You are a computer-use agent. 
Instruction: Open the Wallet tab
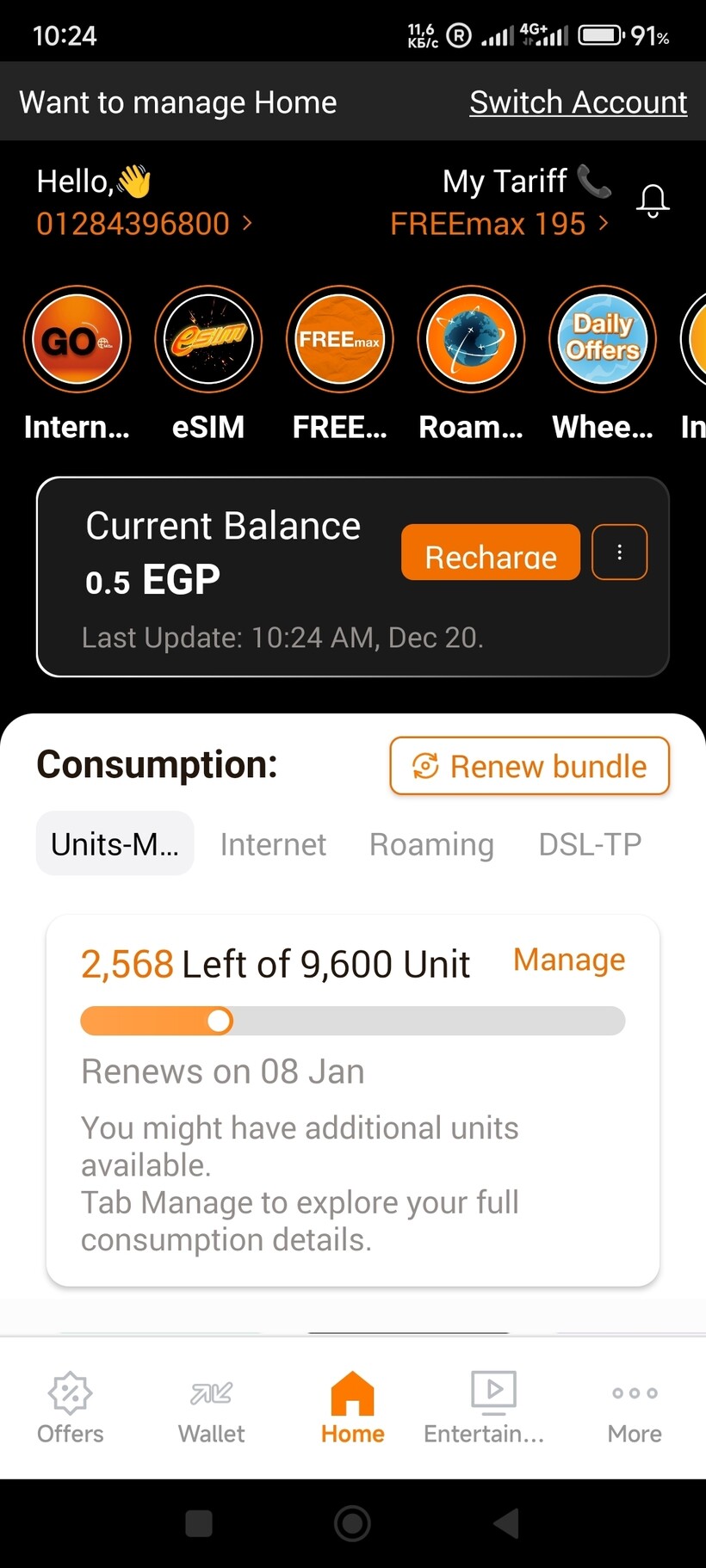click(x=211, y=1408)
